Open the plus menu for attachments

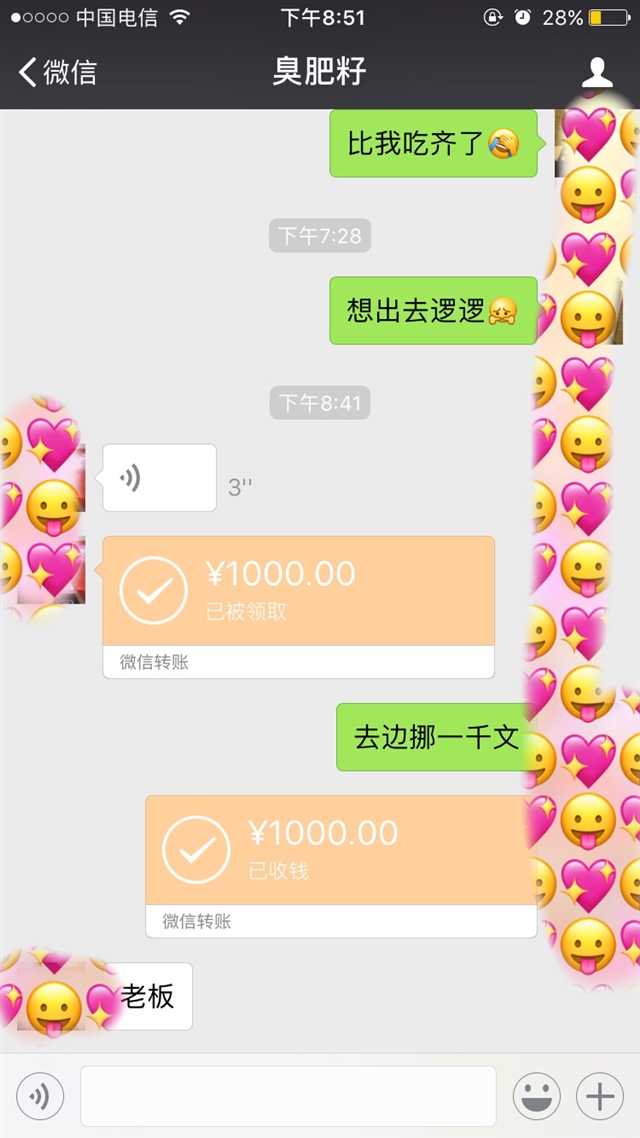[x=600, y=1097]
